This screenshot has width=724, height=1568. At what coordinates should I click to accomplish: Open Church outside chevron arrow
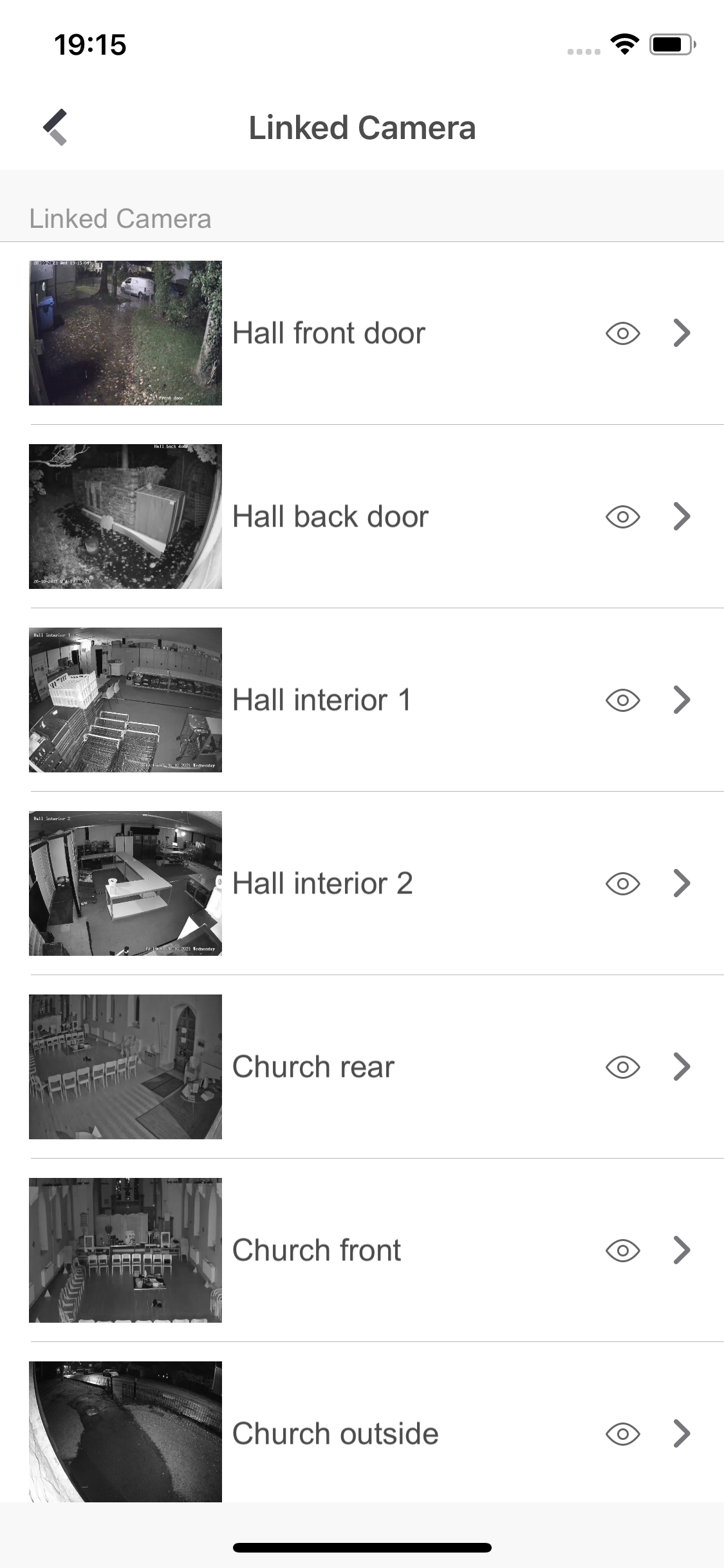click(682, 1434)
